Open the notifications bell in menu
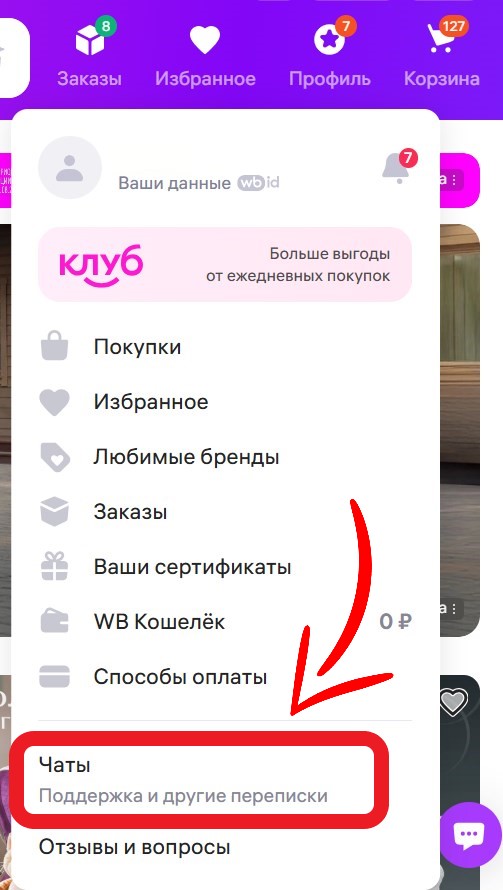503x890 pixels. click(x=397, y=167)
